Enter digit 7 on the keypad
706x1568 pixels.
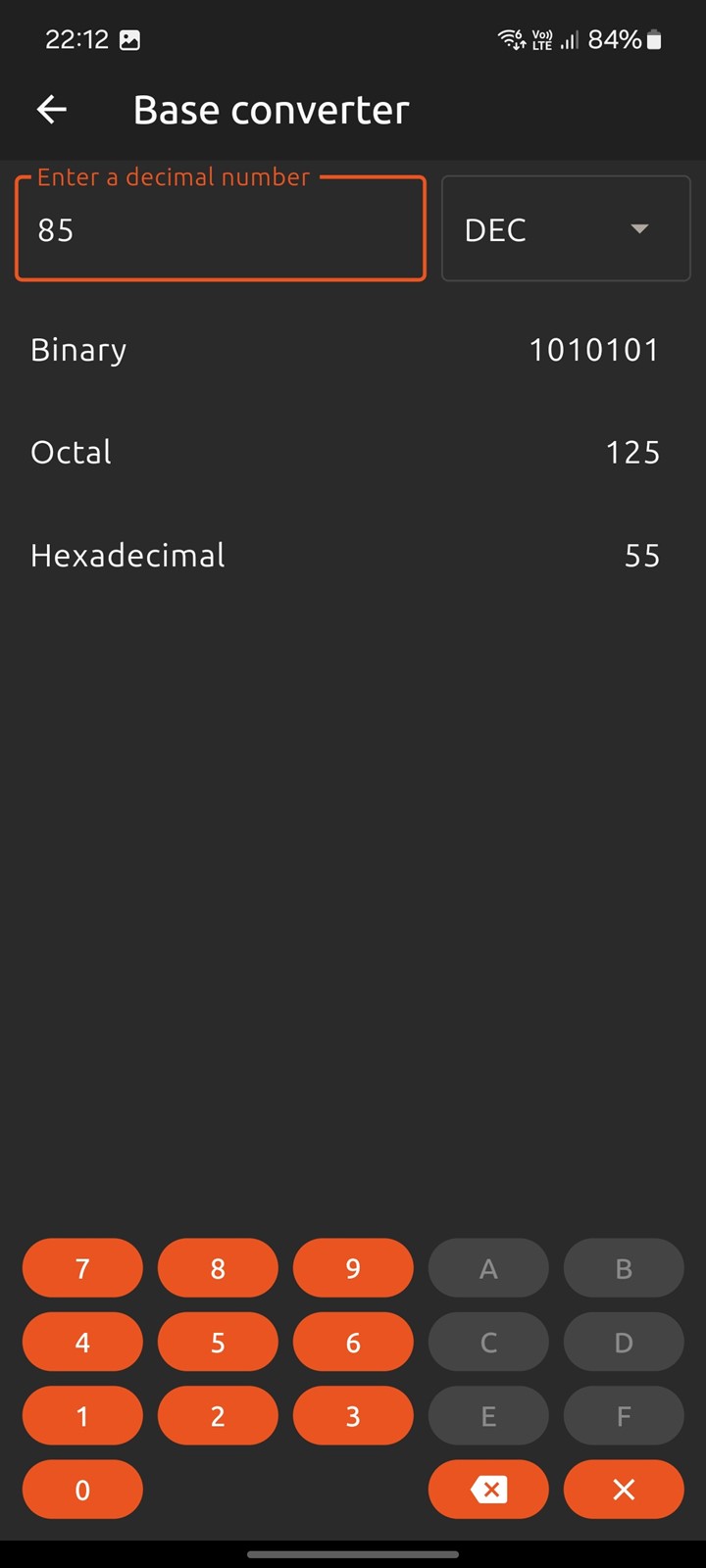(82, 1268)
